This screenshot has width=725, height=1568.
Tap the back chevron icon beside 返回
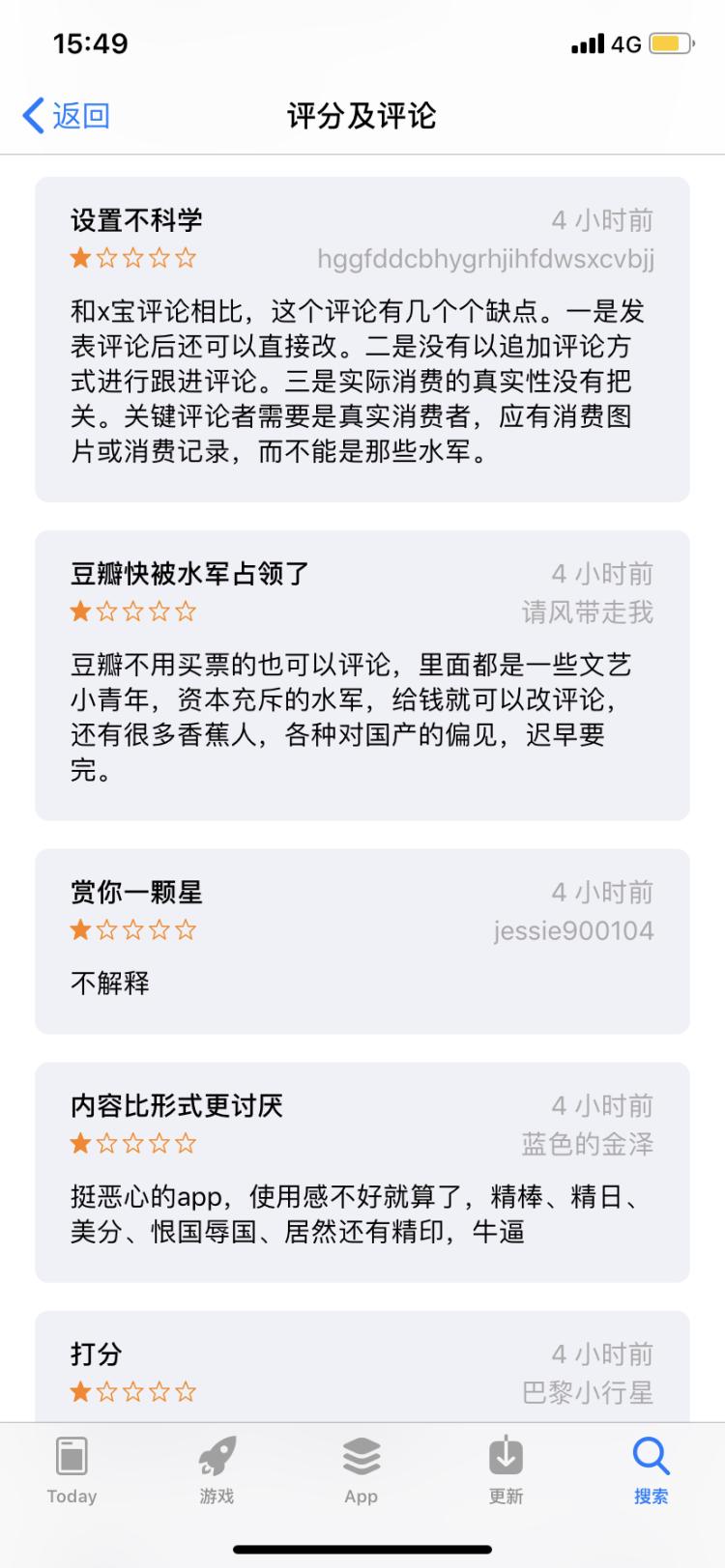pyautogui.click(x=30, y=115)
